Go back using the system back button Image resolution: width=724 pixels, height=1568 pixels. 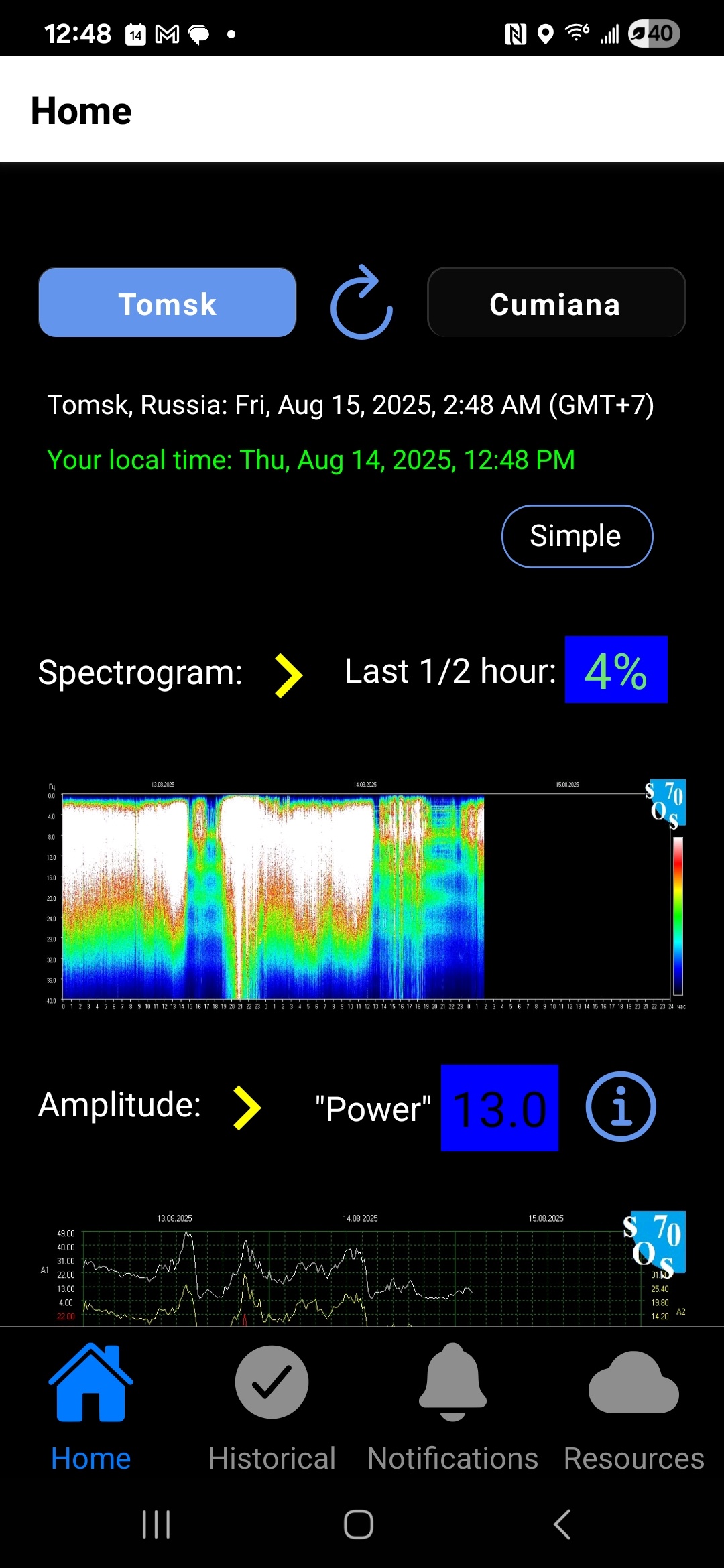(x=562, y=1524)
